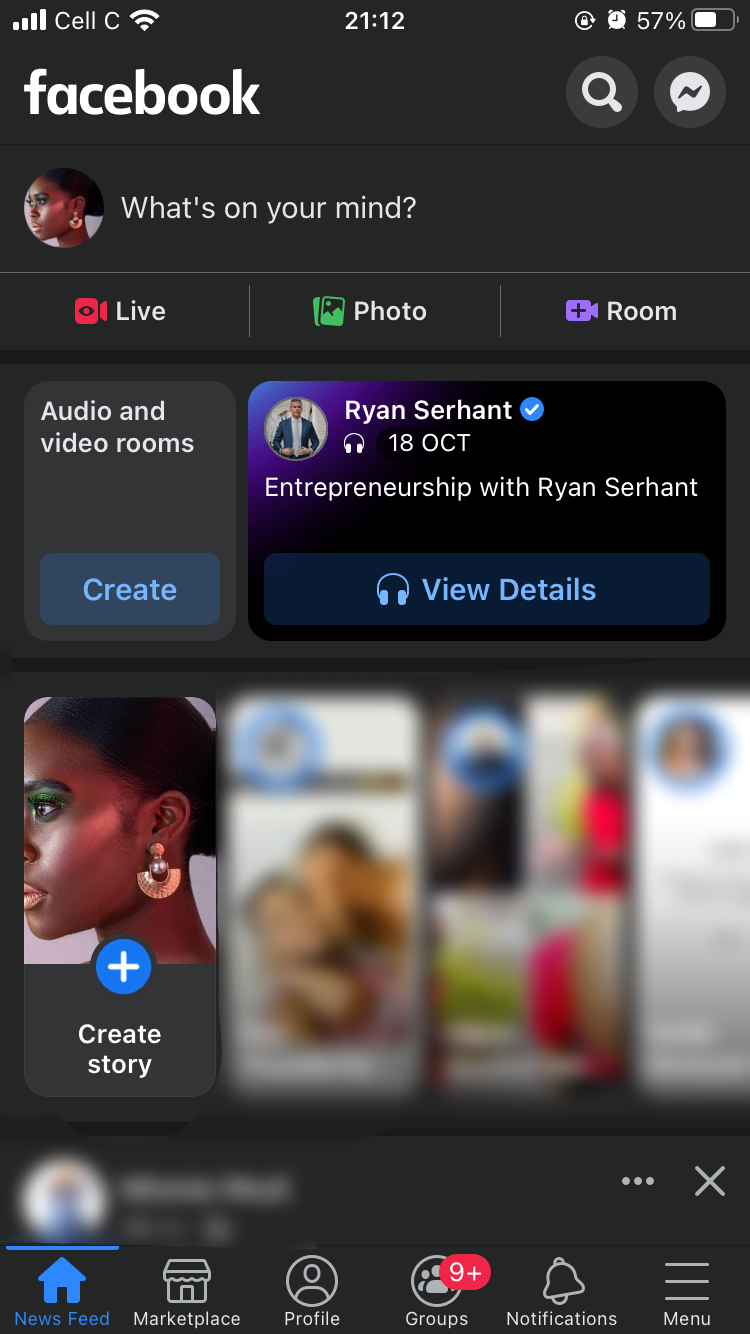Screen dimensions: 750x1334
Task: View Details of Ryan Serhant's audio event
Action: pyautogui.click(x=487, y=589)
